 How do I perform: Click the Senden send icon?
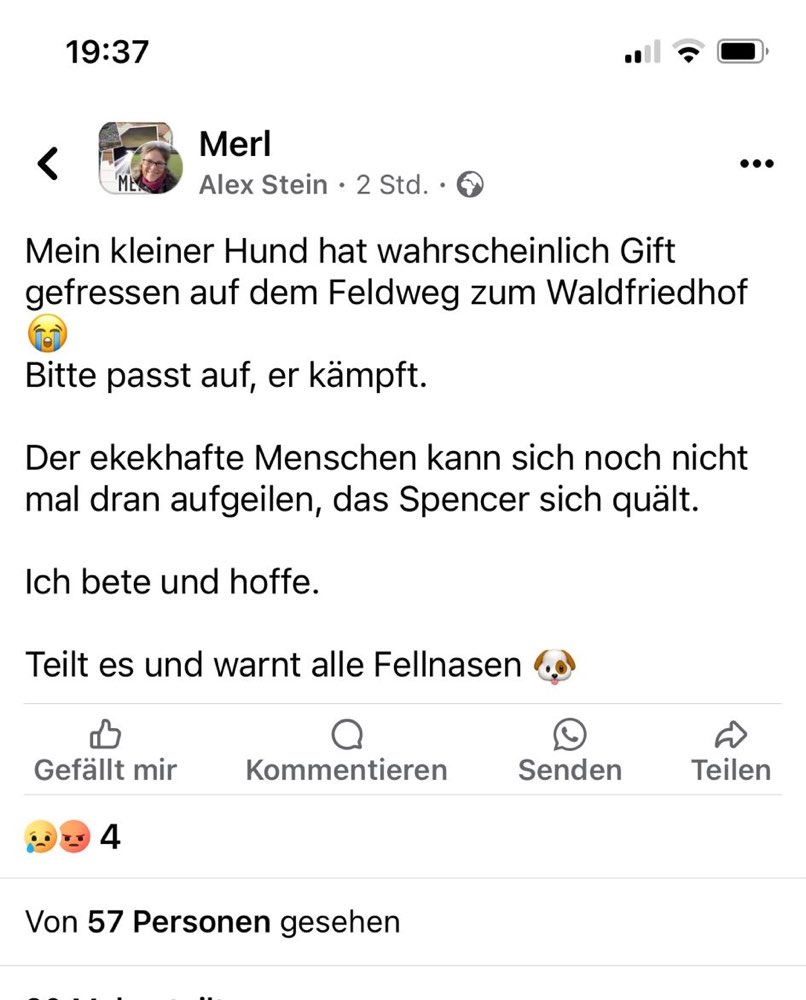569,733
